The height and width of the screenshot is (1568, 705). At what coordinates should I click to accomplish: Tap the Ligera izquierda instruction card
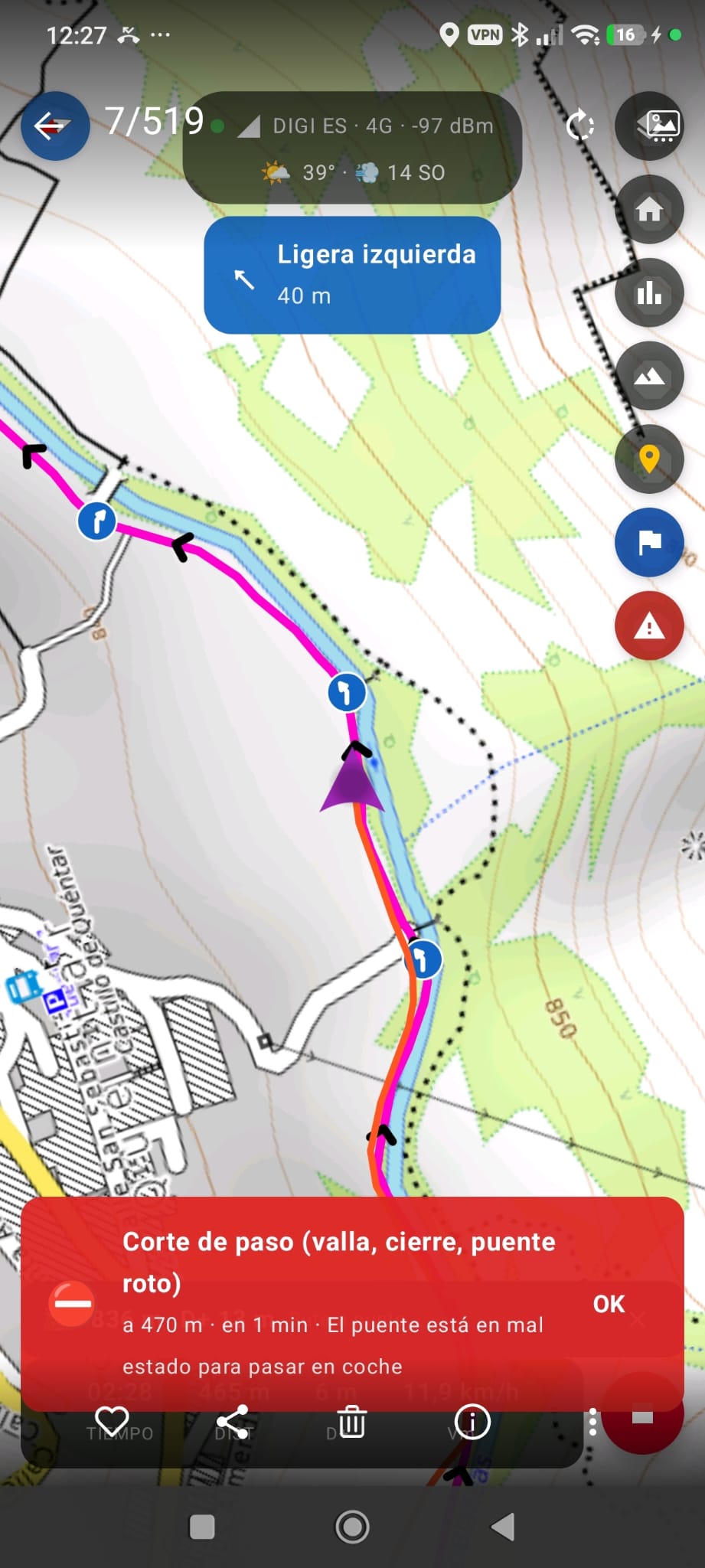pyautogui.click(x=352, y=275)
